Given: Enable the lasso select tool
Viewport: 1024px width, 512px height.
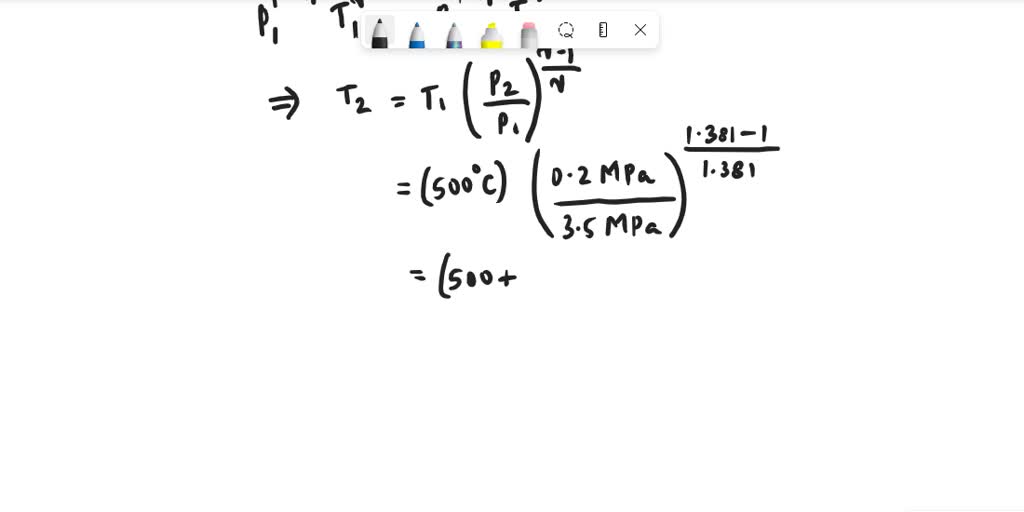Looking at the screenshot, I should click(x=566, y=30).
